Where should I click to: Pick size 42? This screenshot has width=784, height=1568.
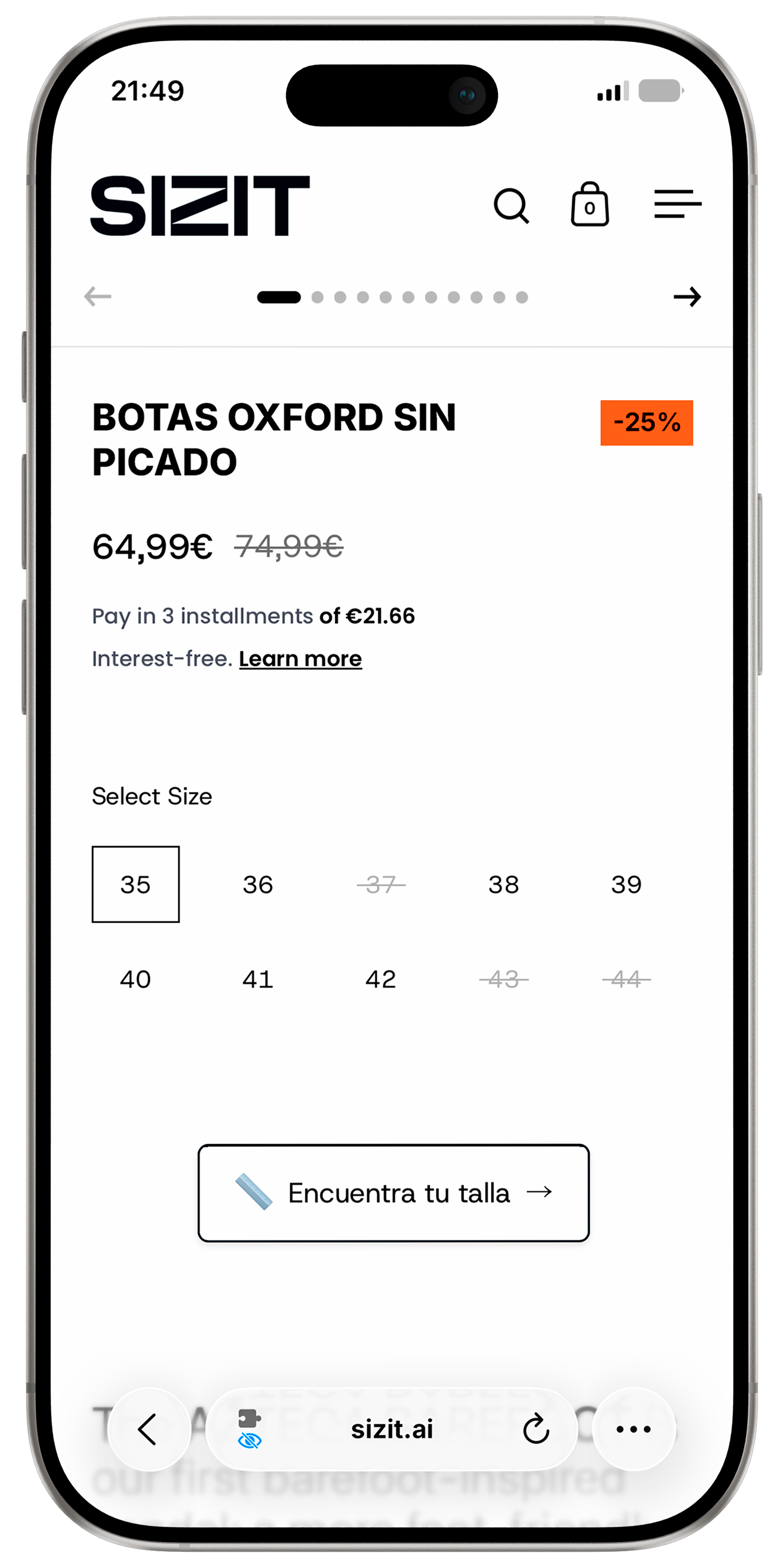(x=381, y=980)
